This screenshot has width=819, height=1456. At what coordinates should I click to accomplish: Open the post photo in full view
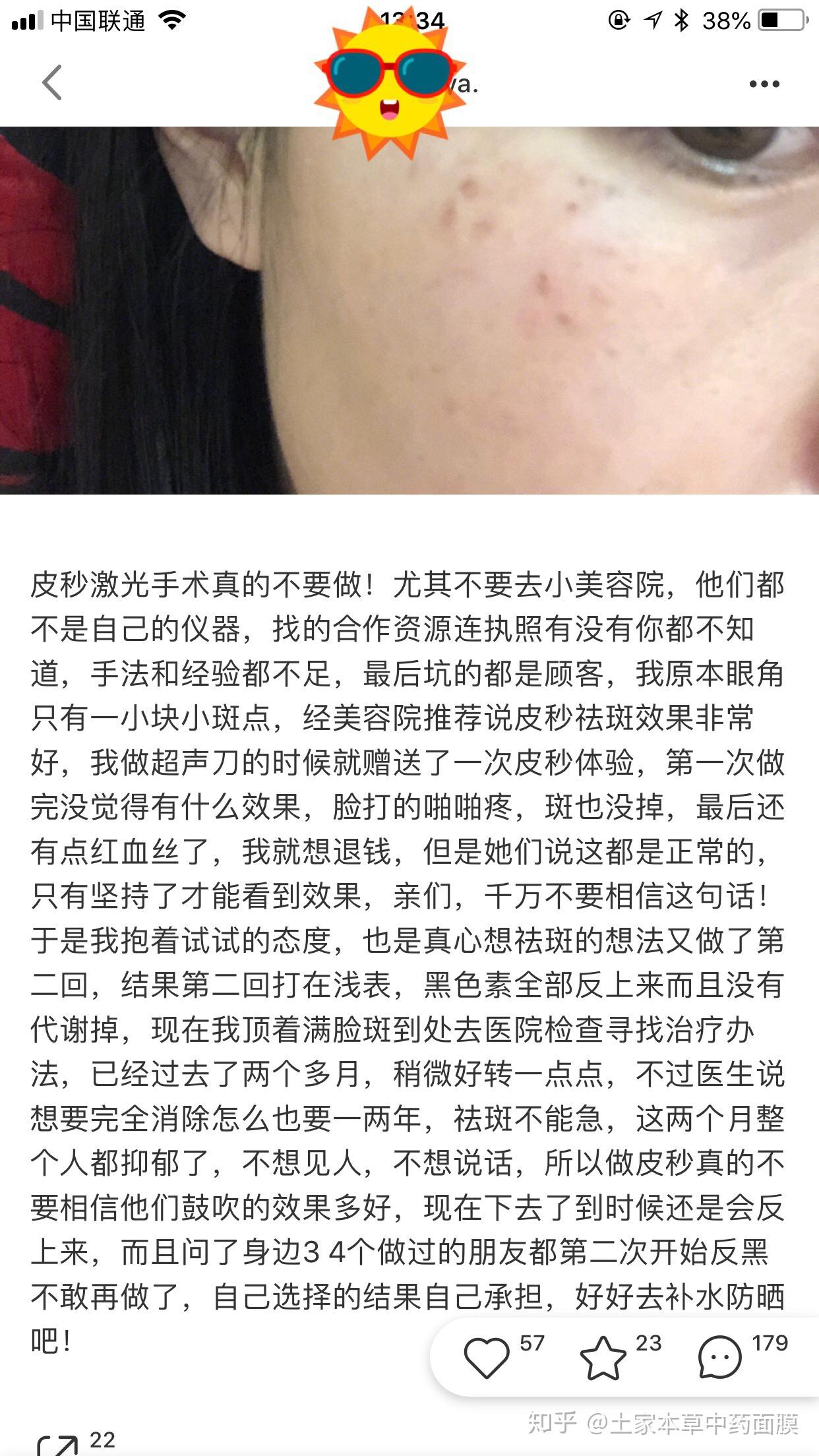tap(409, 310)
